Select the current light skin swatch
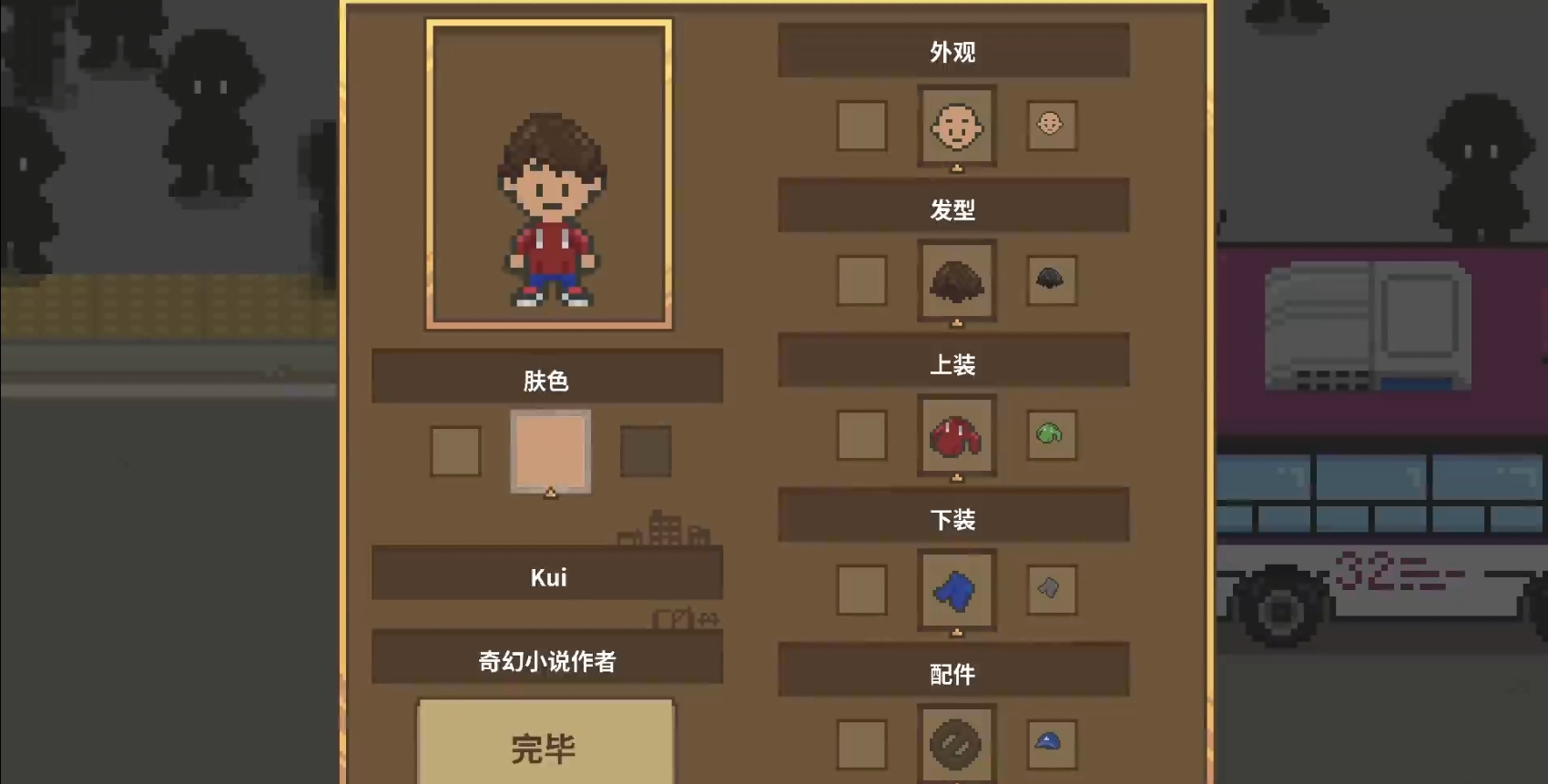The image size is (1548, 784). 550,451
